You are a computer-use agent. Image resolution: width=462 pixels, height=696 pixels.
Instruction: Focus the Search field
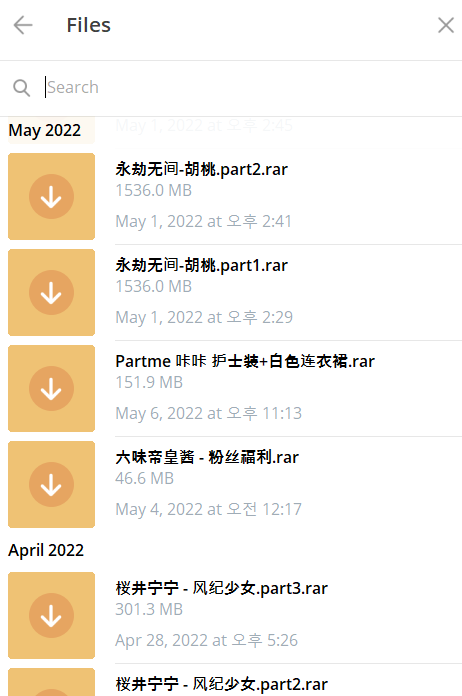249,87
